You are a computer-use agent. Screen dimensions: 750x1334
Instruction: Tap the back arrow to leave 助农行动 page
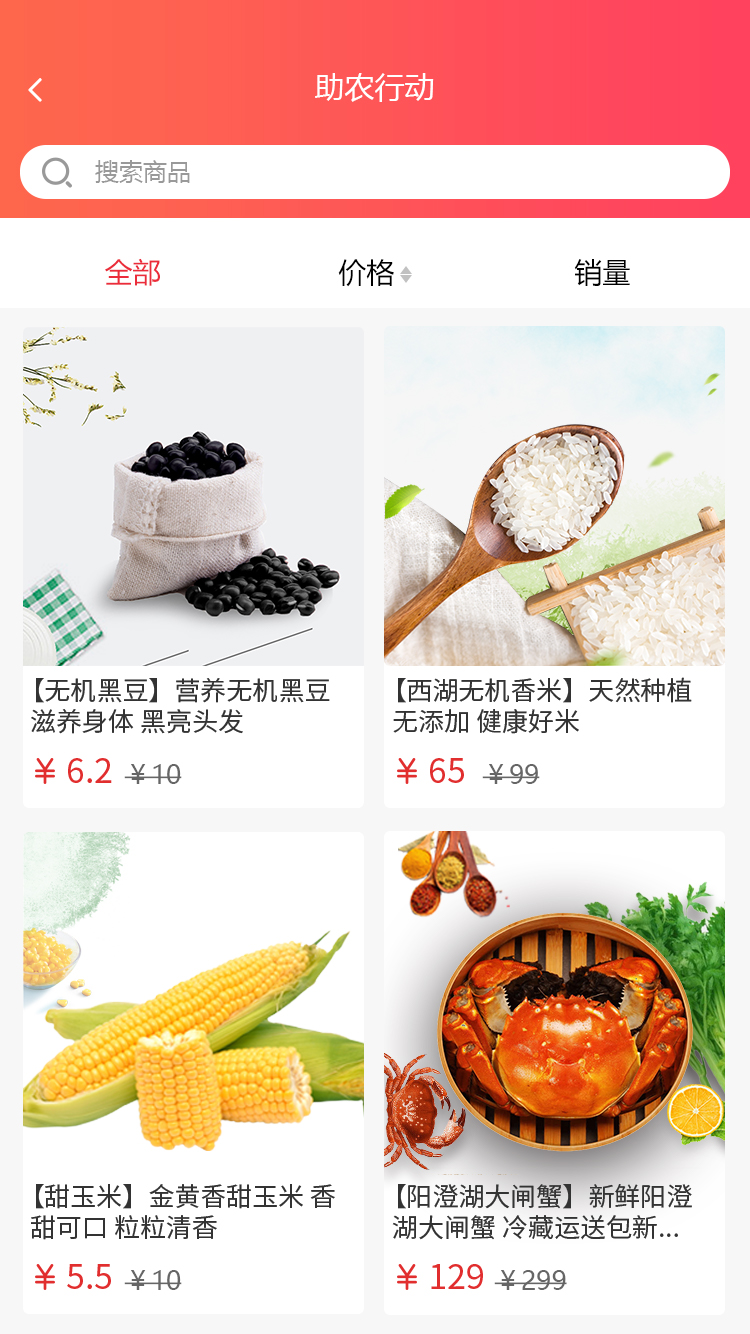pyautogui.click(x=36, y=90)
